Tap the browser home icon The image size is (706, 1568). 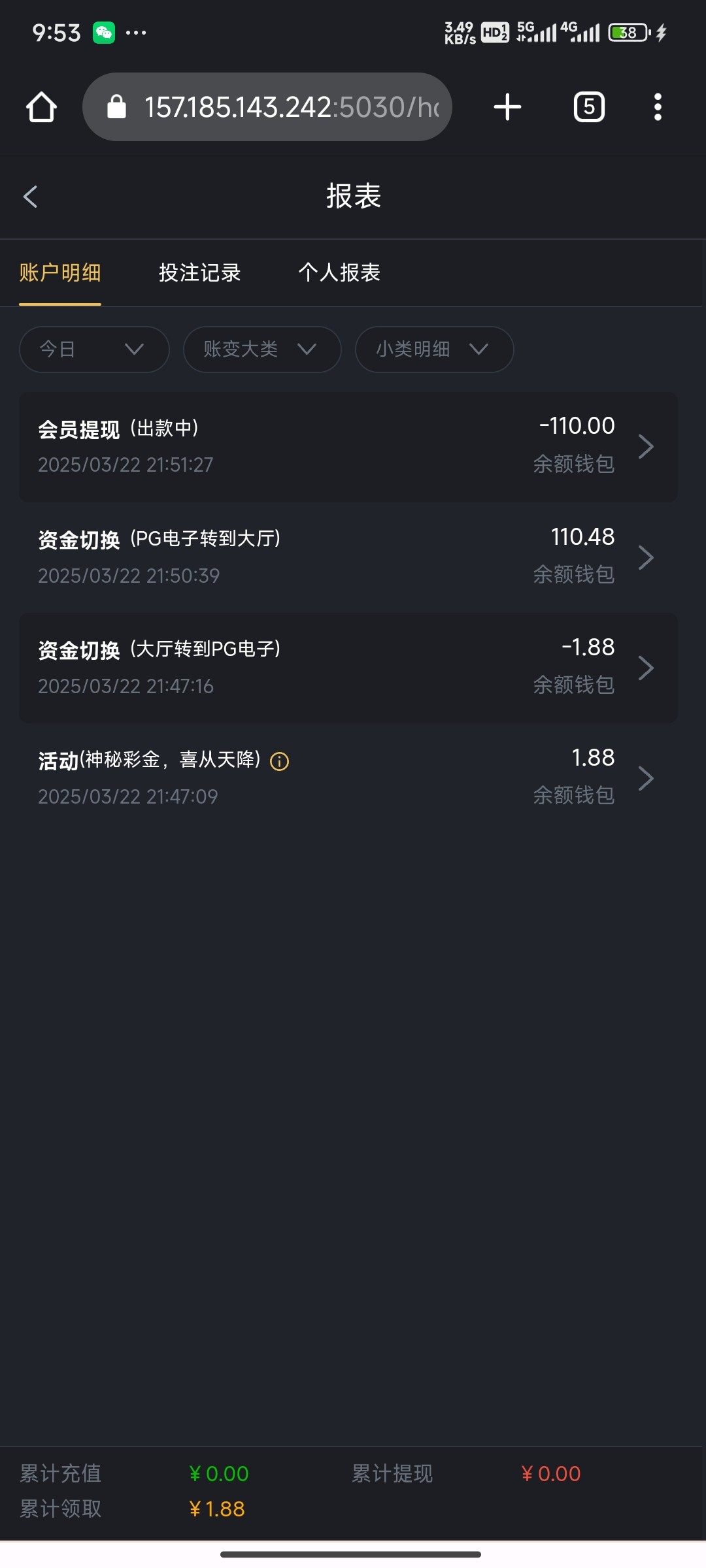[41, 107]
